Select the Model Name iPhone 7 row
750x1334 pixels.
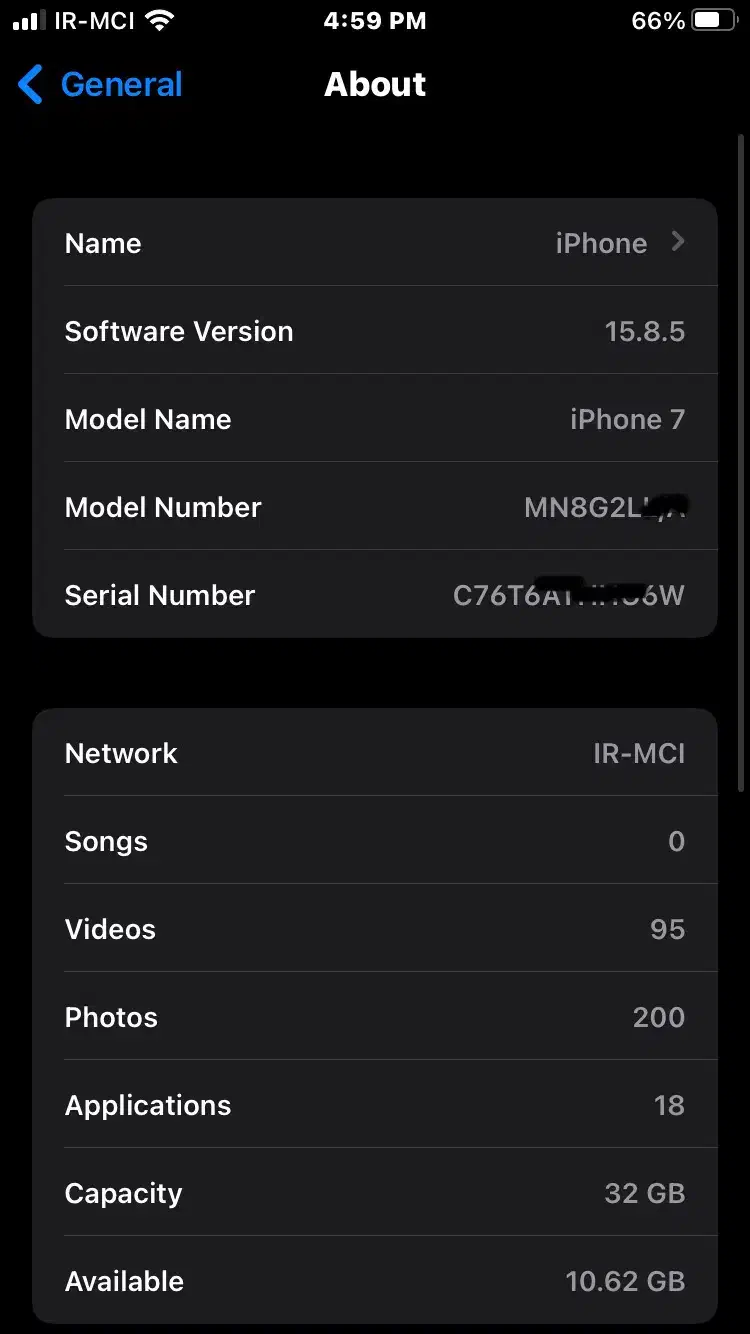375,419
